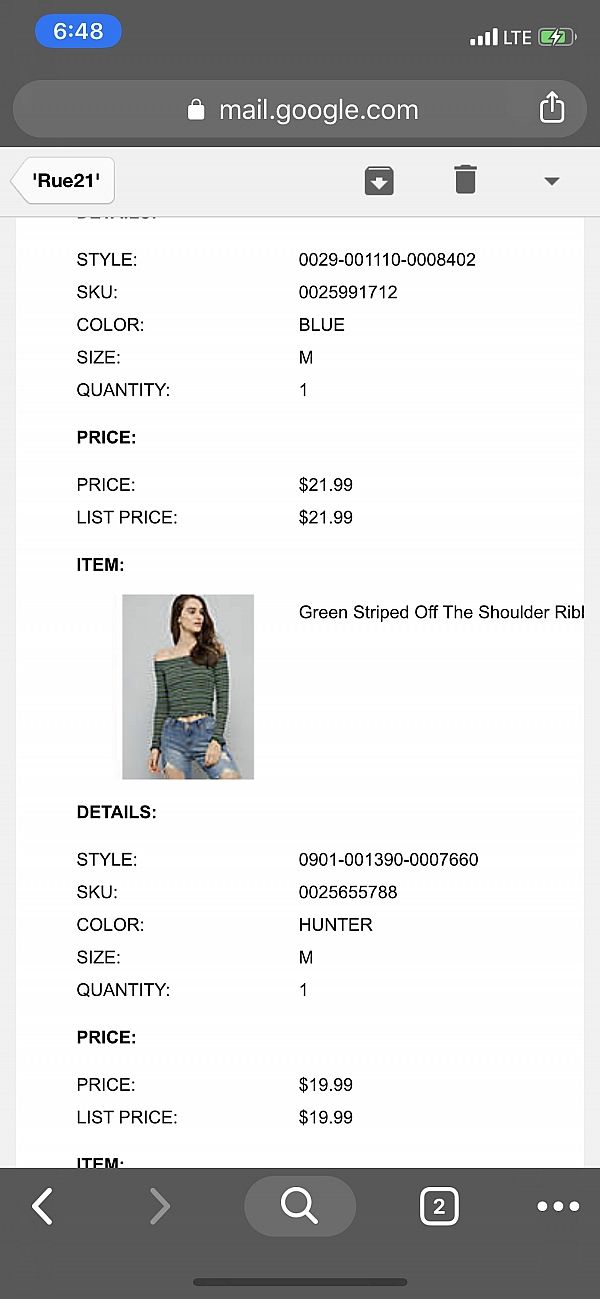Go back in the browser
This screenshot has height=1299, width=600.
pos(42,1207)
